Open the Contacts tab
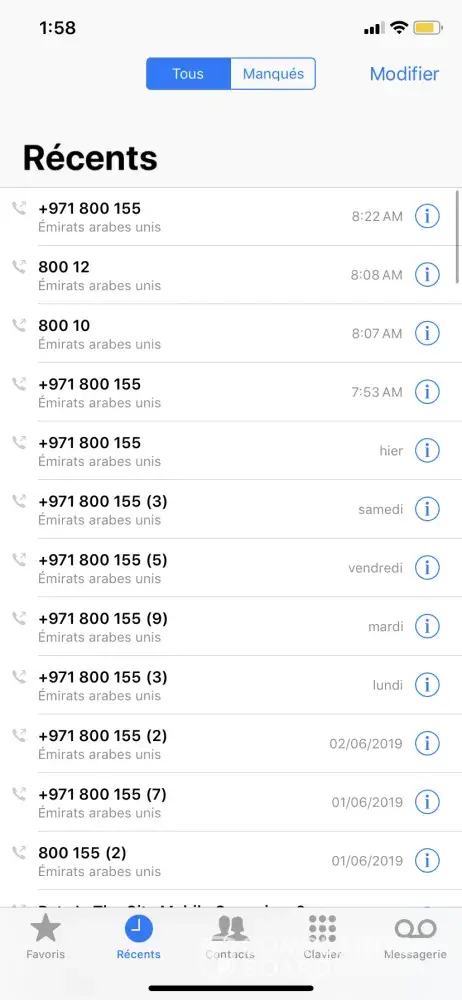 point(230,937)
